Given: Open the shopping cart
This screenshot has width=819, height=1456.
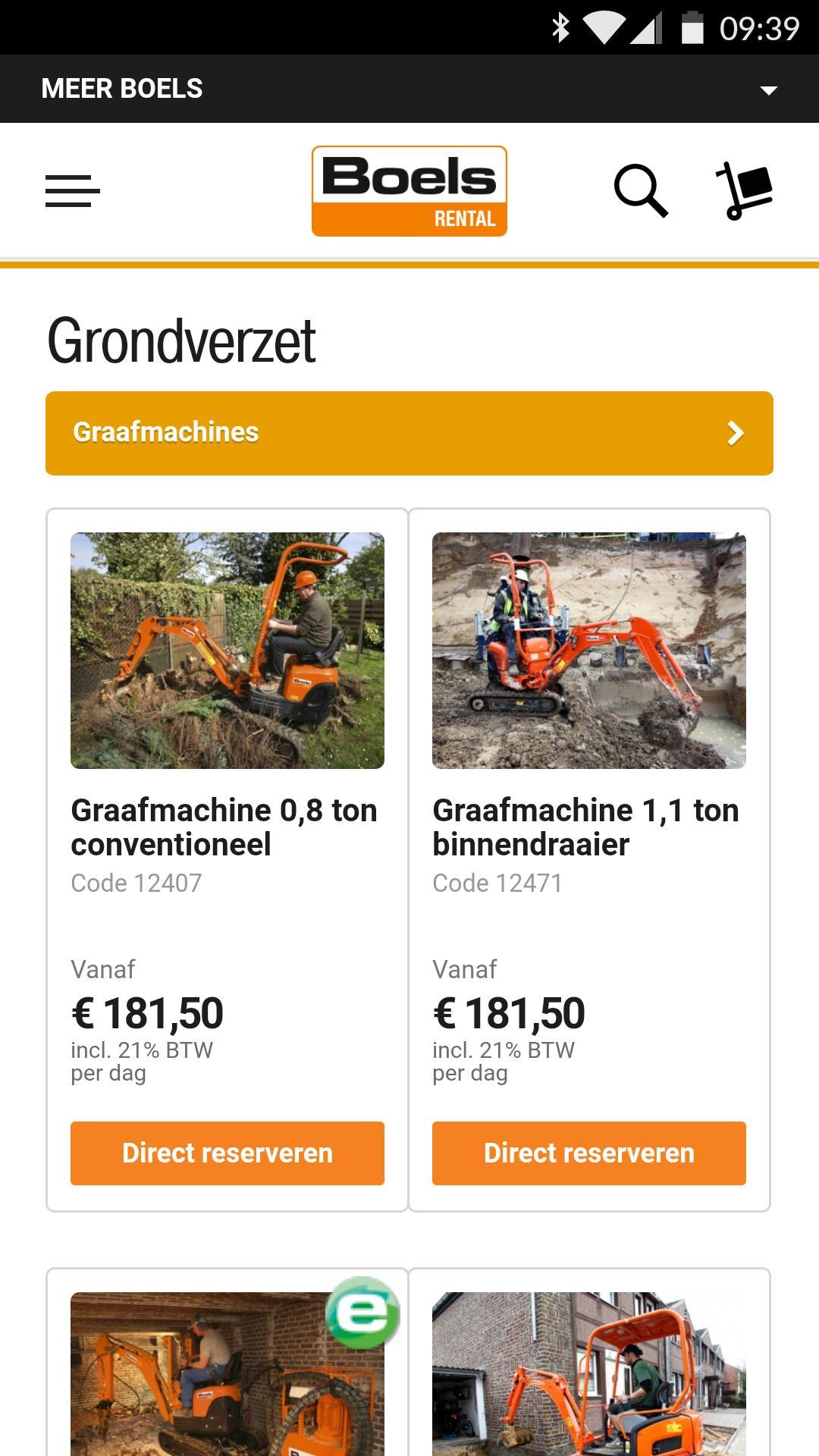Looking at the screenshot, I should [744, 191].
